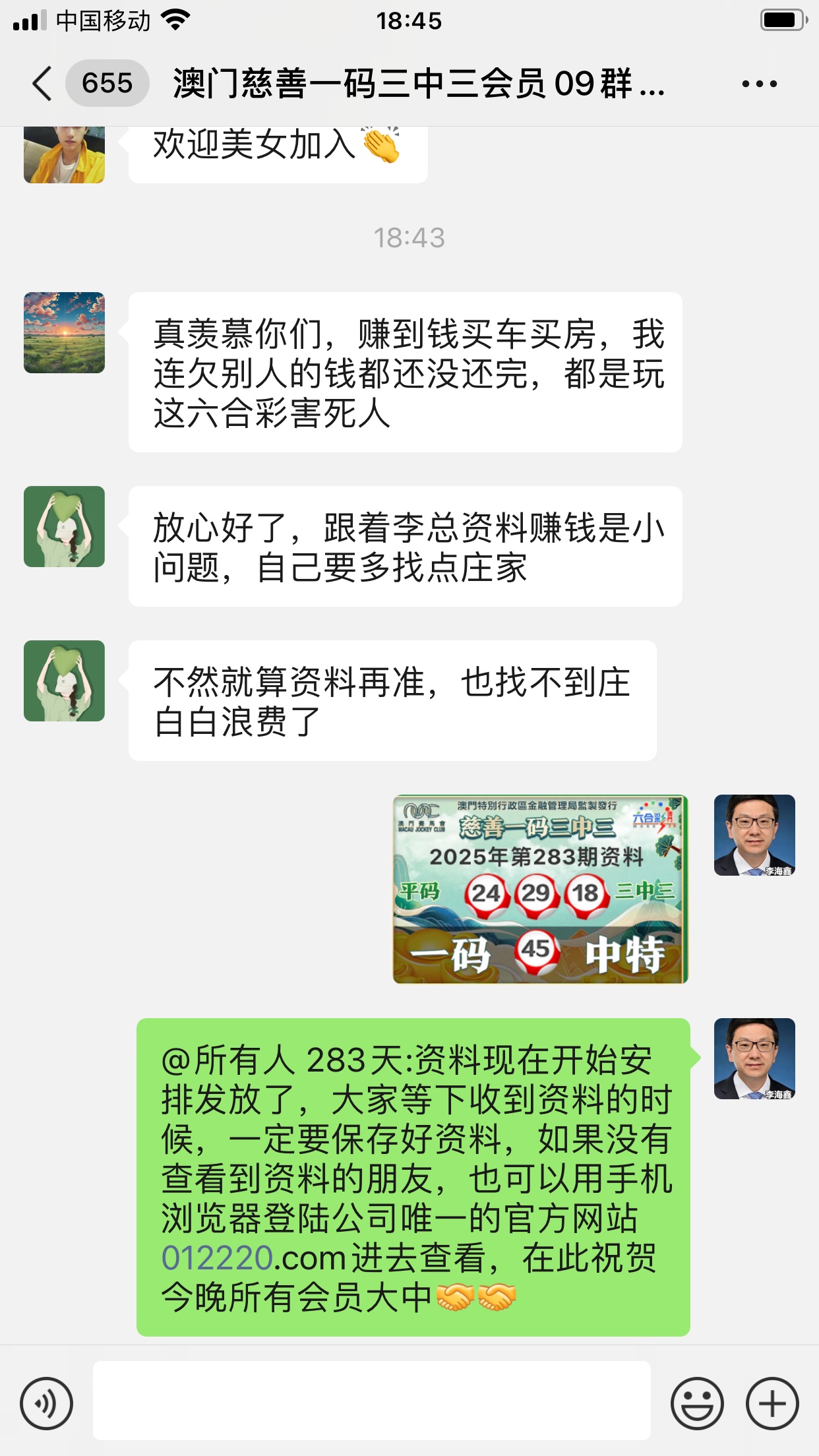View the 2025年第283期资料 picture message
Screen dimensions: 819x1456
(540, 889)
